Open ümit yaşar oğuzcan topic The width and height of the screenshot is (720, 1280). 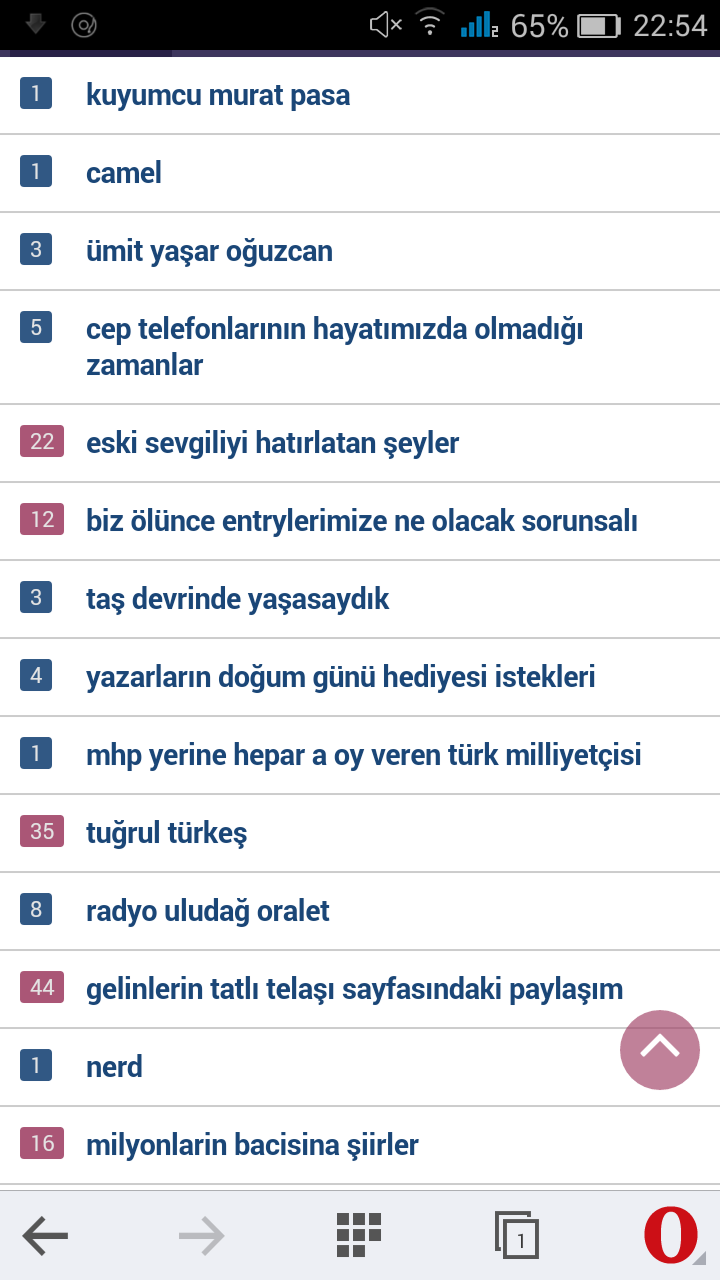pyautogui.click(x=360, y=251)
